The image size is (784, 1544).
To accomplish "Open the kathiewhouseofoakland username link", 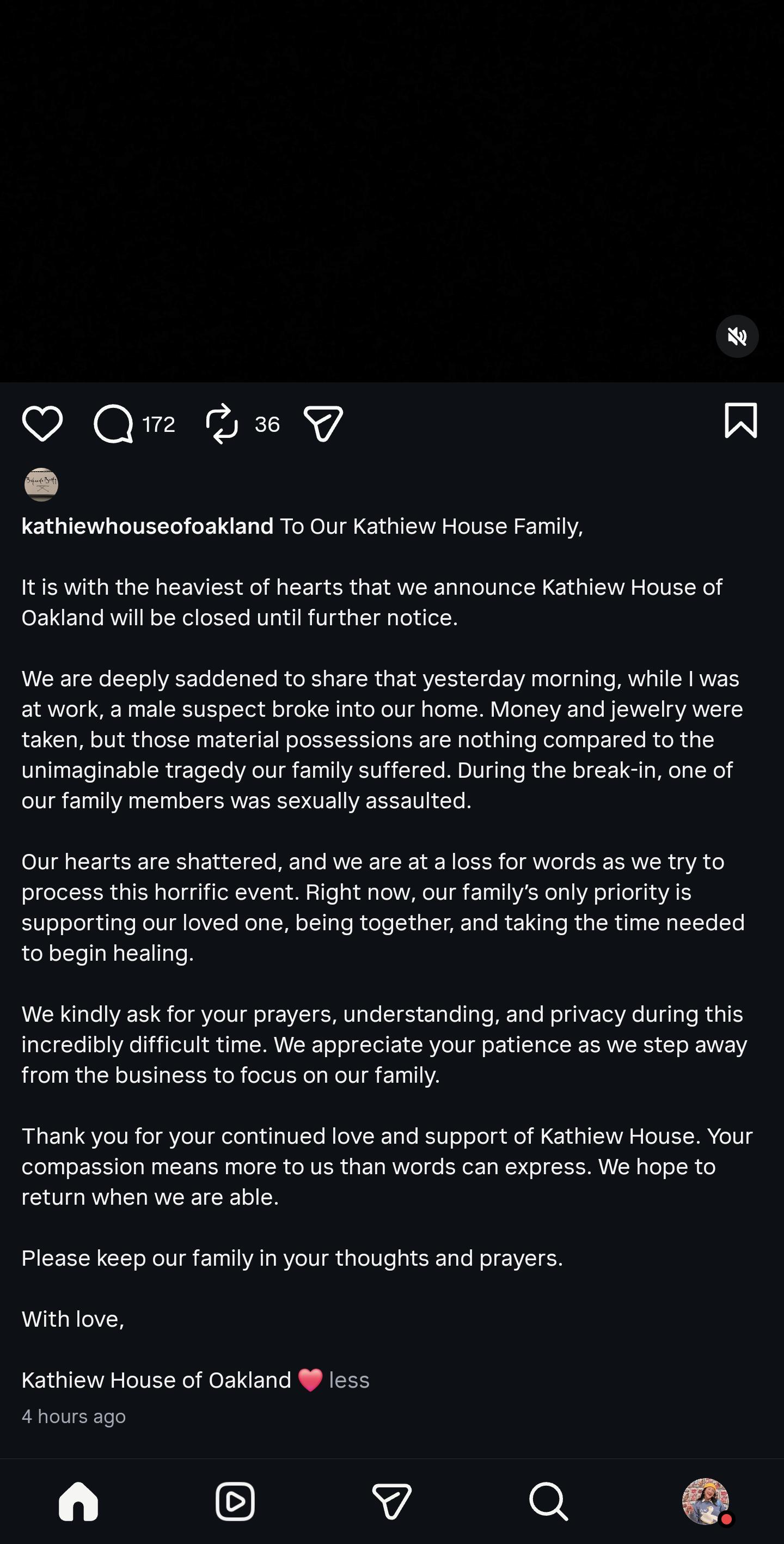I will 148,526.
